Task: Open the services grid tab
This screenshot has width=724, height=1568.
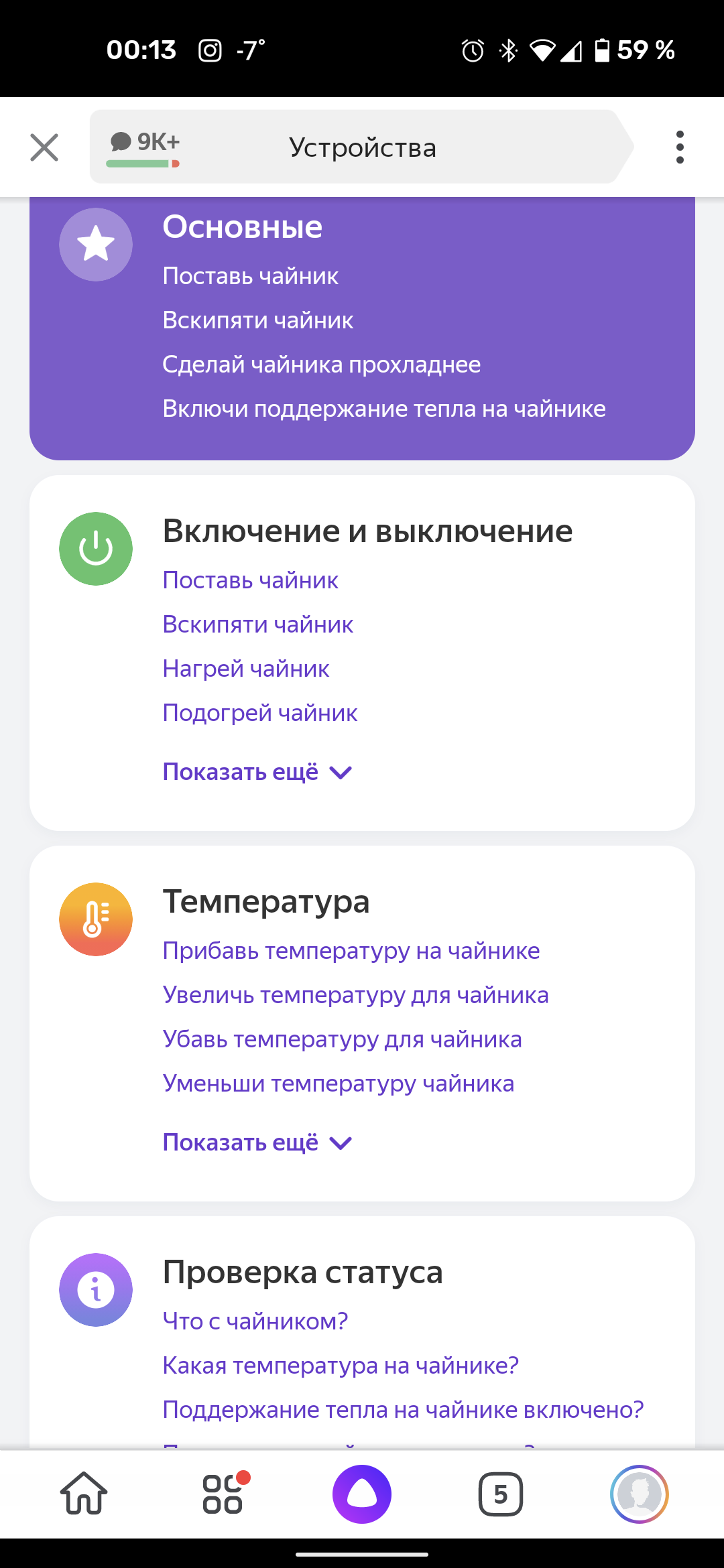Action: click(223, 1494)
